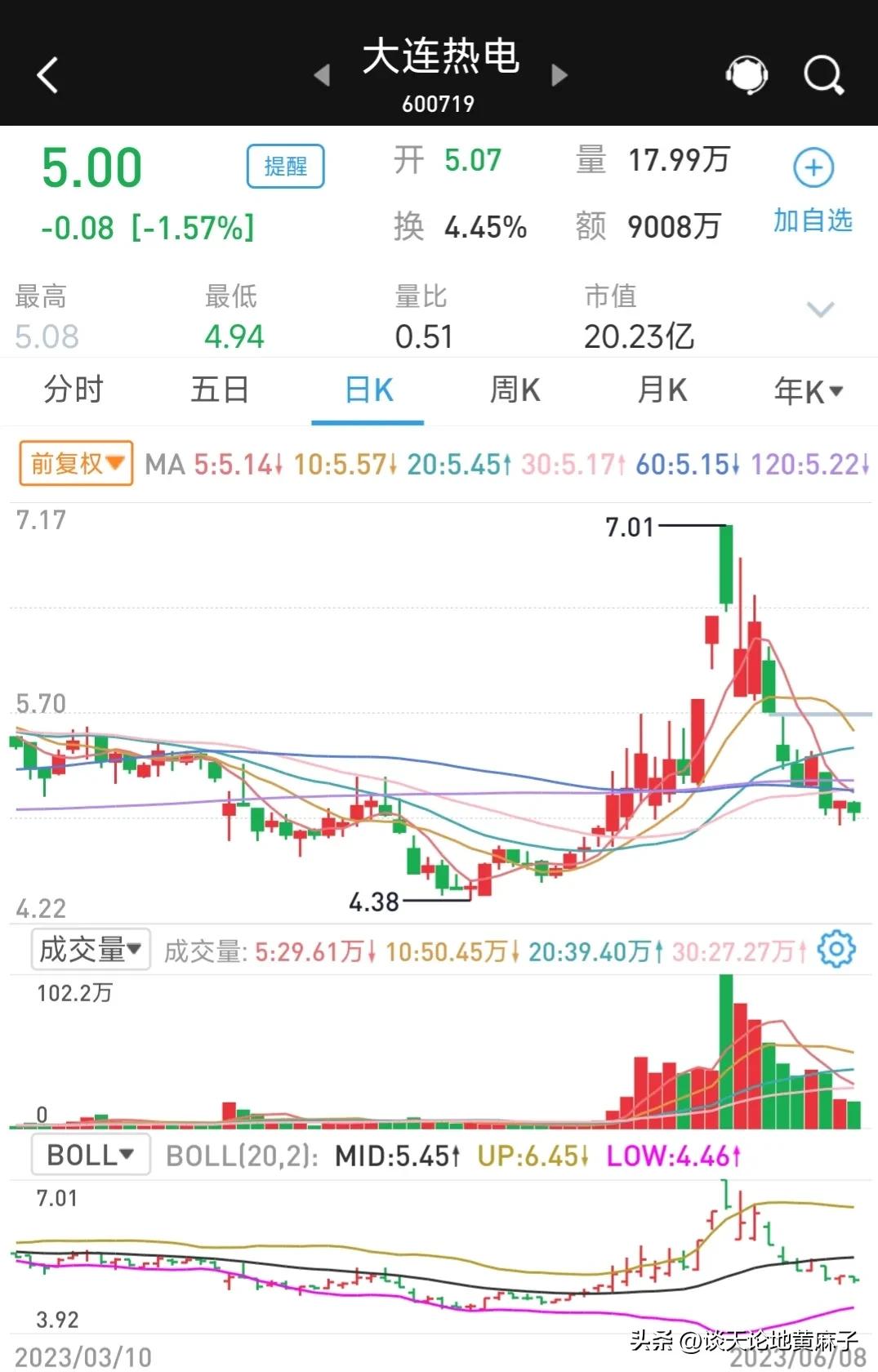This screenshot has width=878, height=1372.
Task: Open the 成交量 indicator dropdown
Action: pyautogui.click(x=89, y=948)
